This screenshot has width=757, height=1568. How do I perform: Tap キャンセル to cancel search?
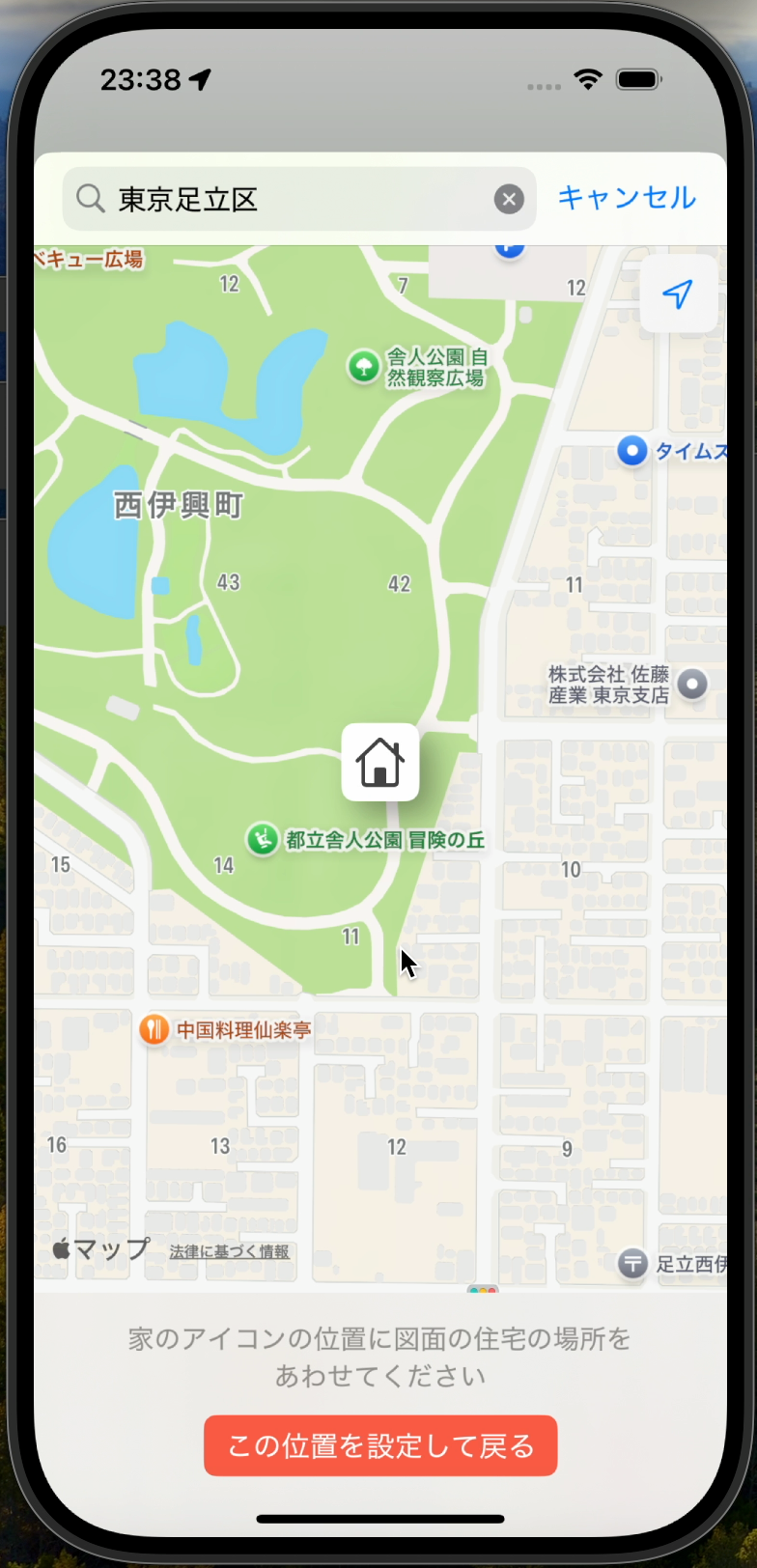click(x=627, y=198)
